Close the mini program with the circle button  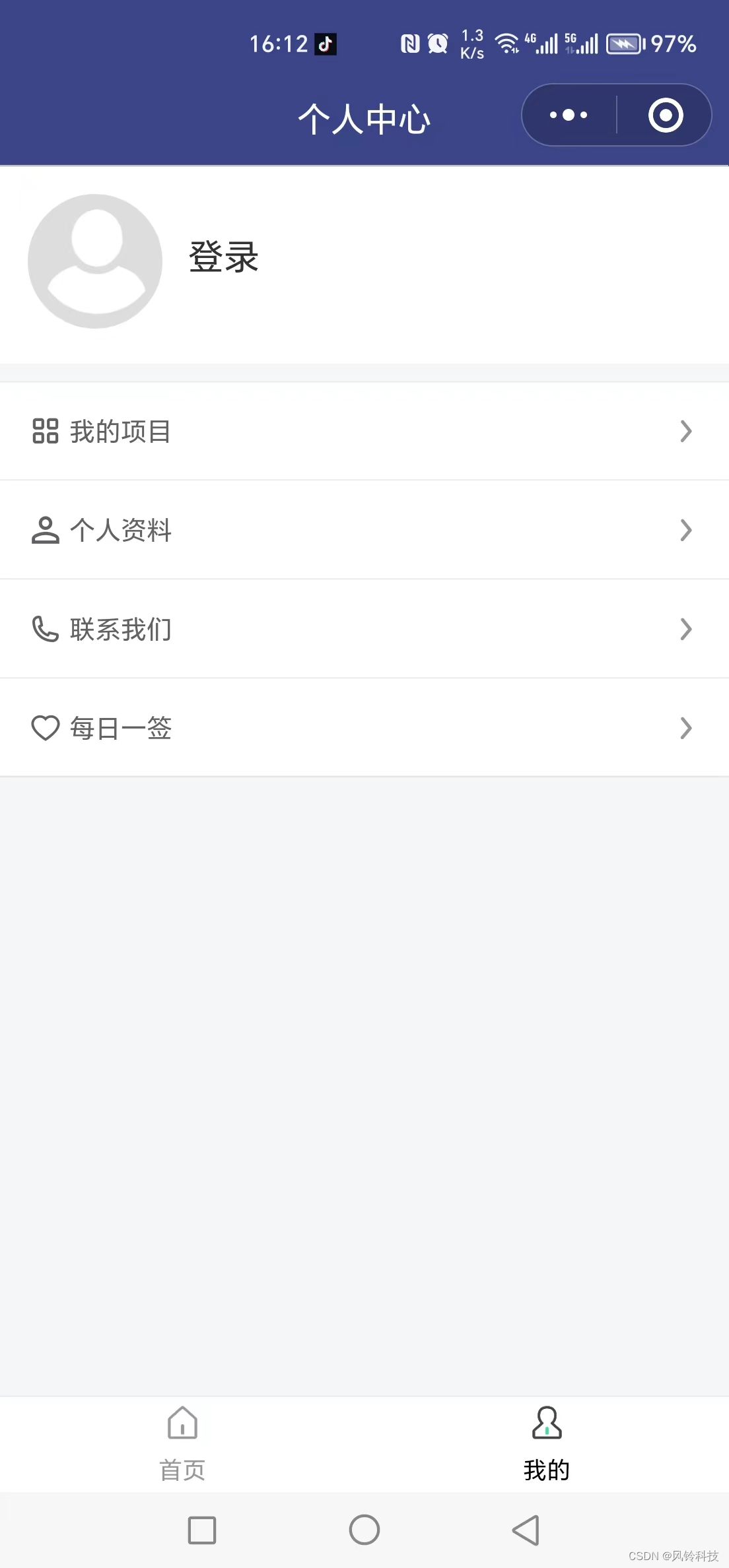[x=665, y=115]
